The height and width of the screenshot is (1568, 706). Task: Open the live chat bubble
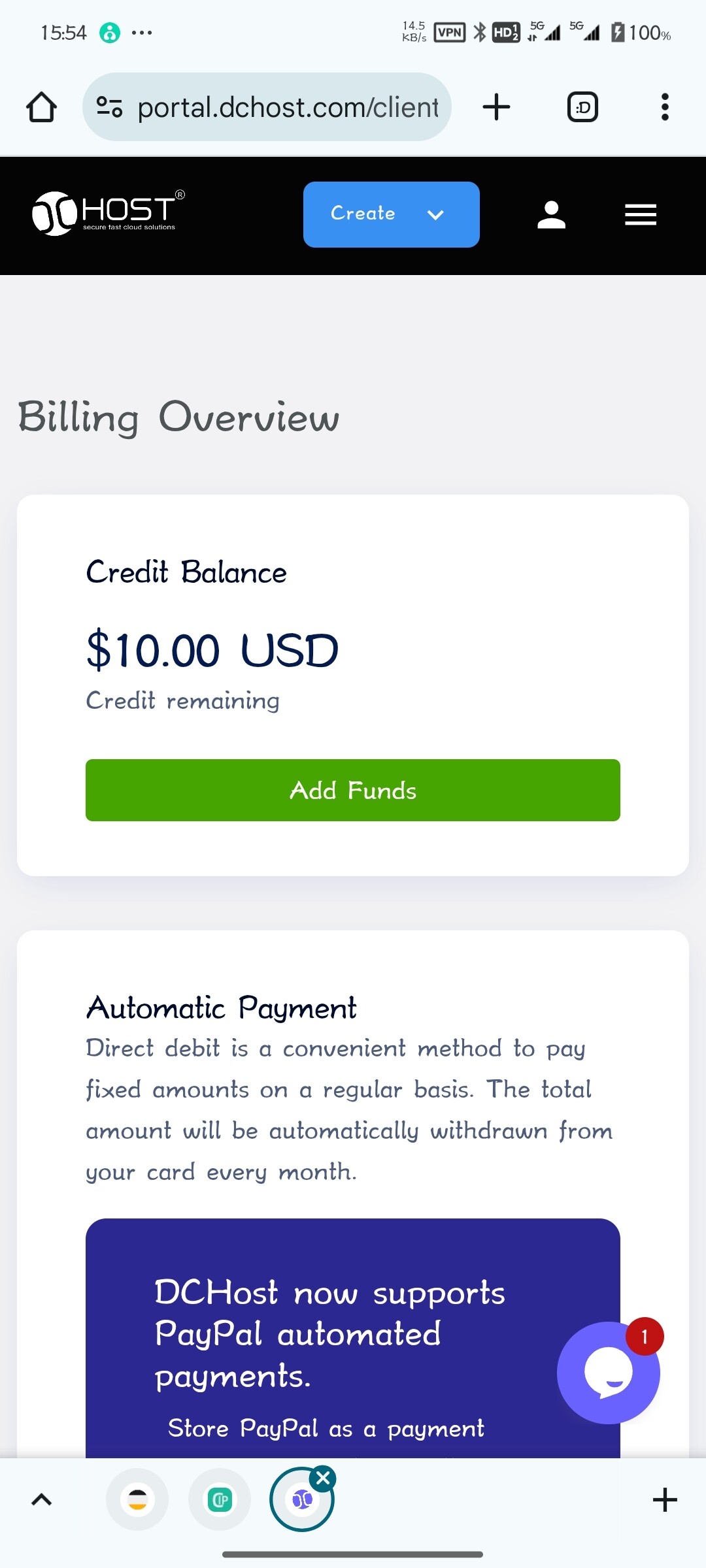point(608,1372)
